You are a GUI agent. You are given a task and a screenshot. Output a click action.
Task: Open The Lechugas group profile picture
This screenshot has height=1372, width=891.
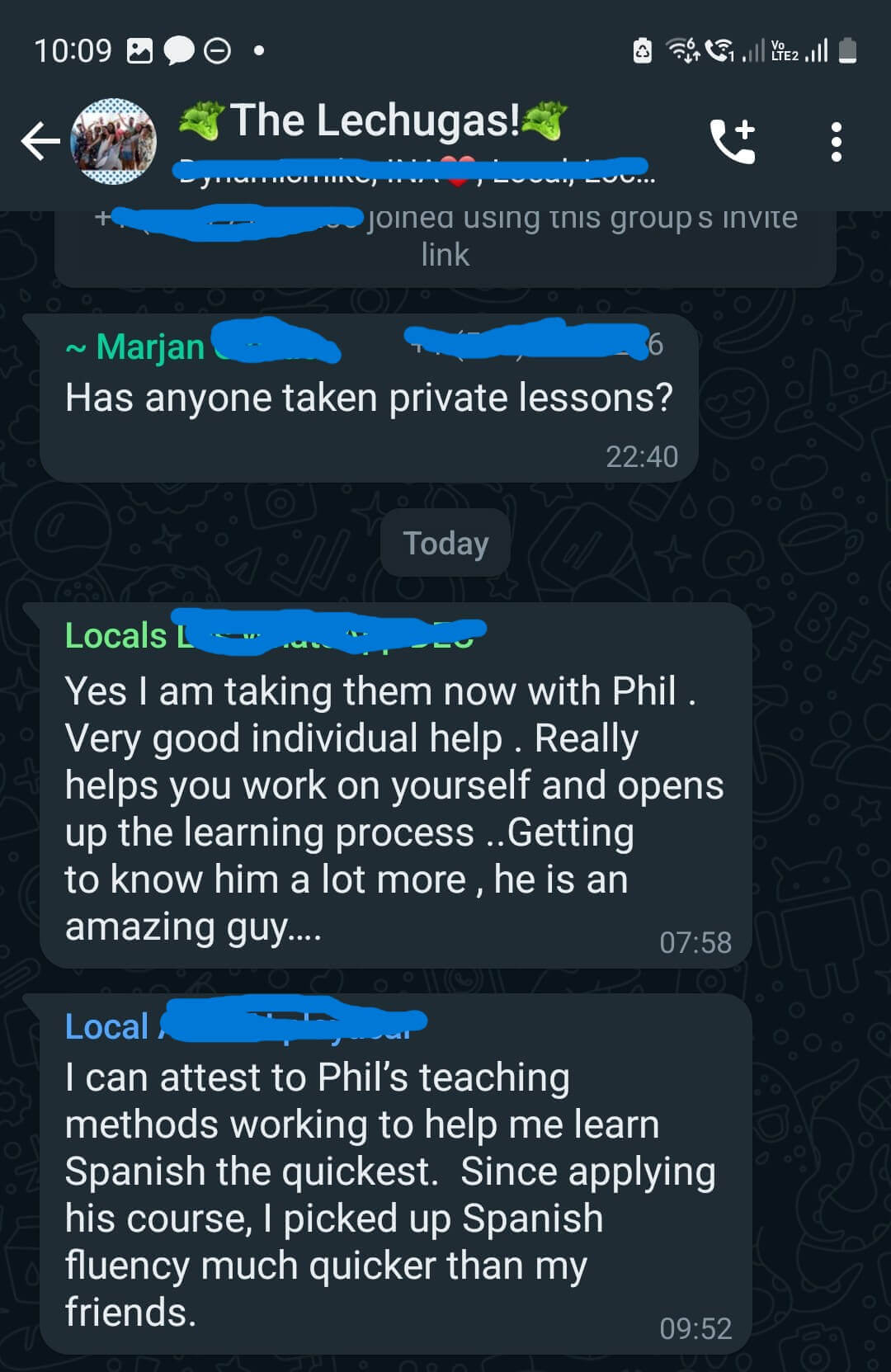[x=114, y=141]
